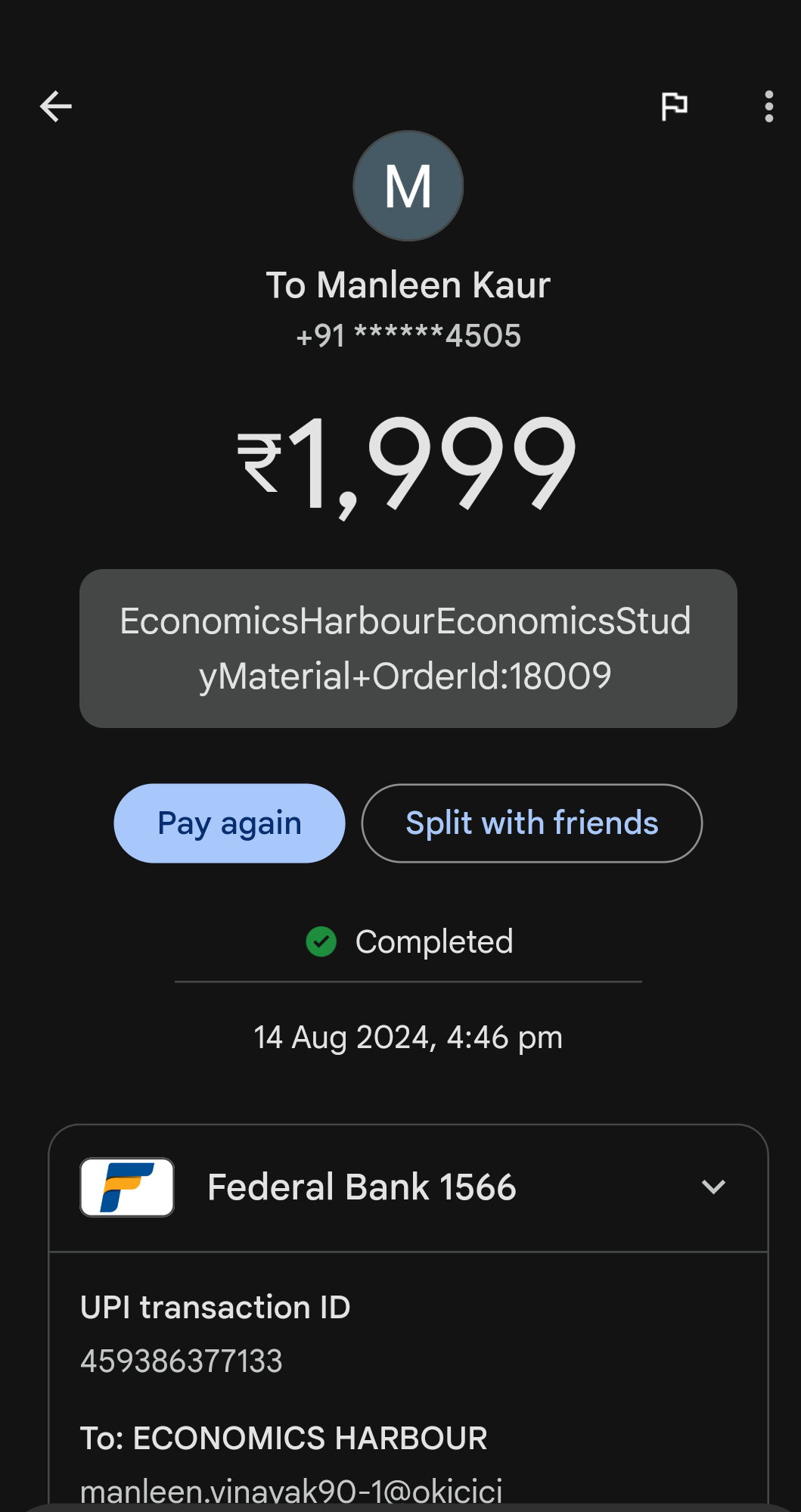Open the three-dot overflow menu
The width and height of the screenshot is (801, 1512).
coord(768,106)
